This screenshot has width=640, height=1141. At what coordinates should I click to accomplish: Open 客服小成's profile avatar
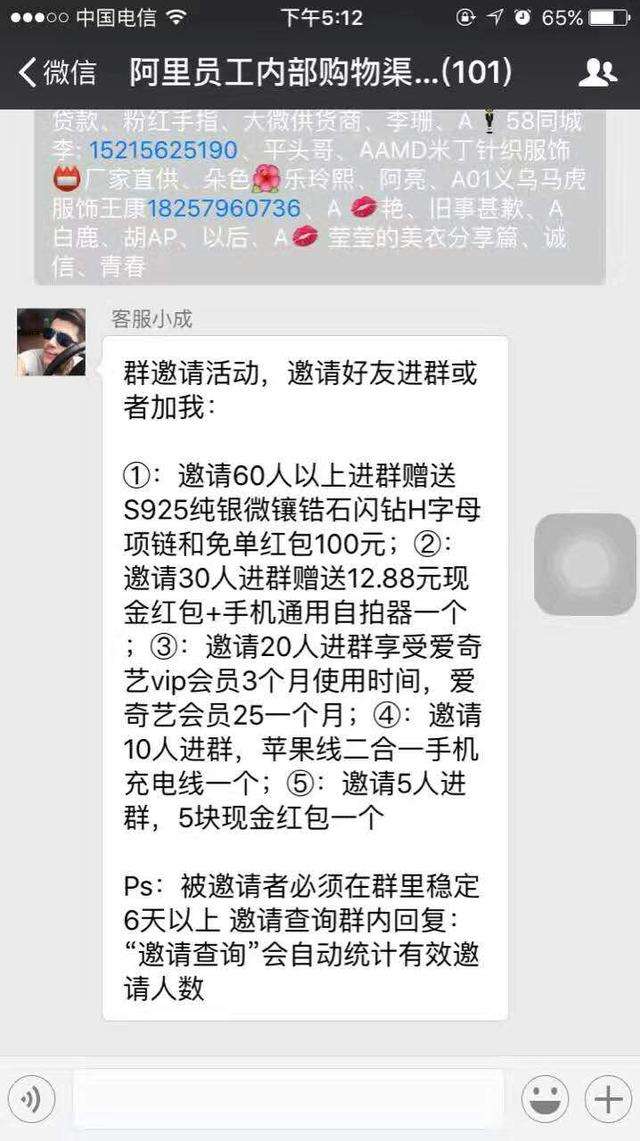[51, 343]
